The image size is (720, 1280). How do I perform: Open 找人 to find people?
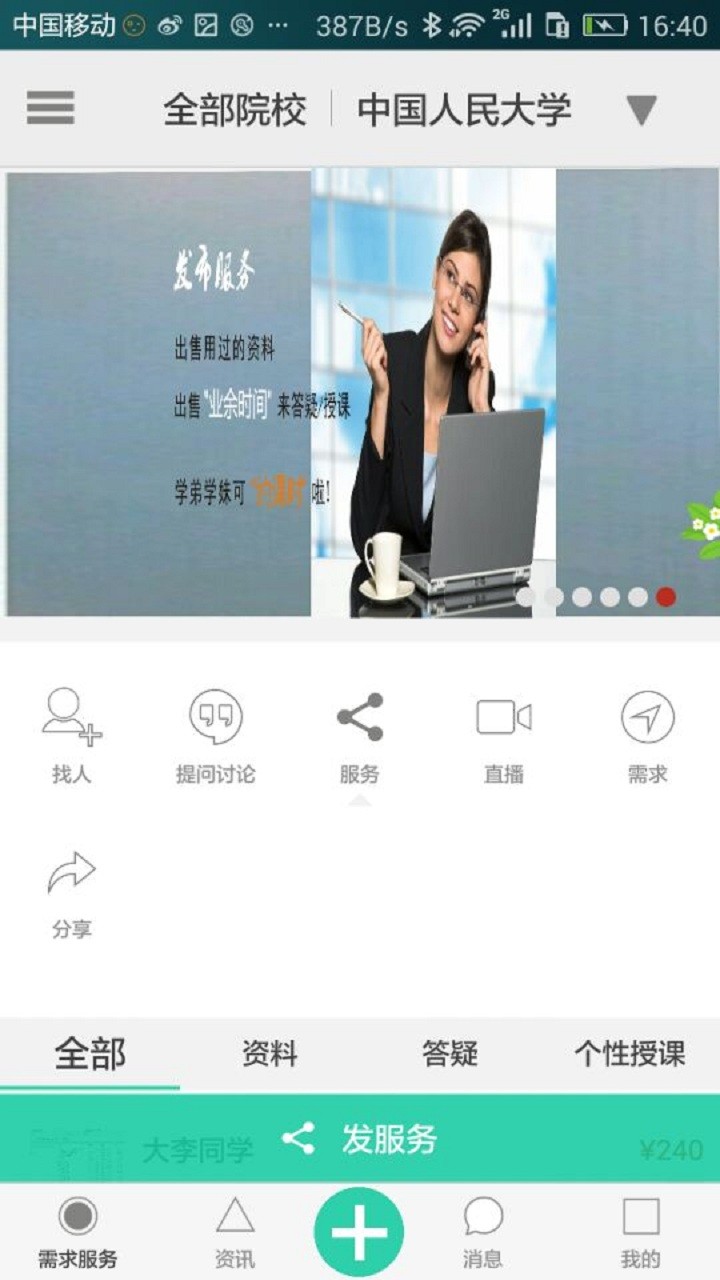pos(72,736)
